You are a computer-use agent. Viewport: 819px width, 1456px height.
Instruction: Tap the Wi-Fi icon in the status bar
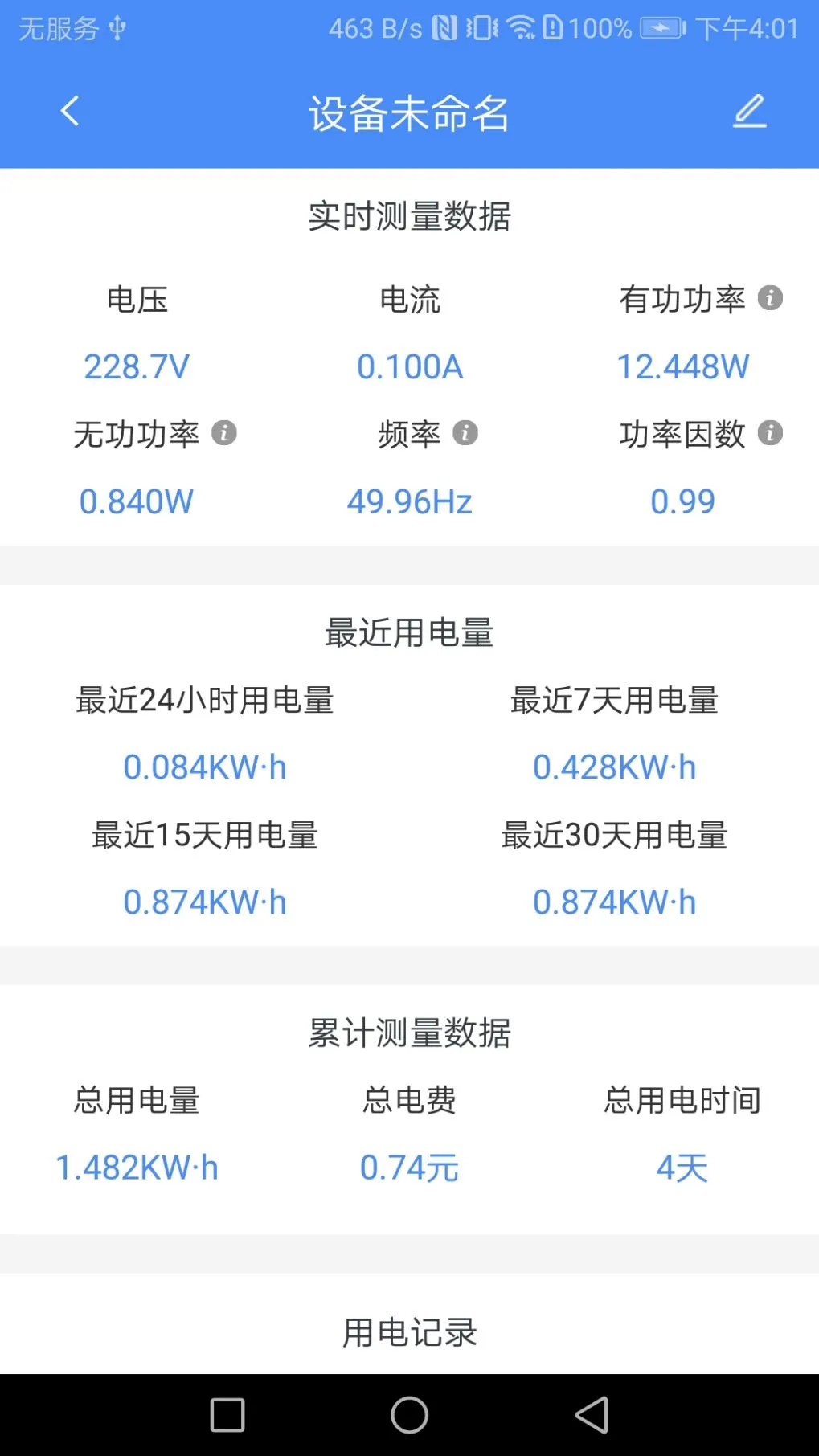pyautogui.click(x=522, y=29)
